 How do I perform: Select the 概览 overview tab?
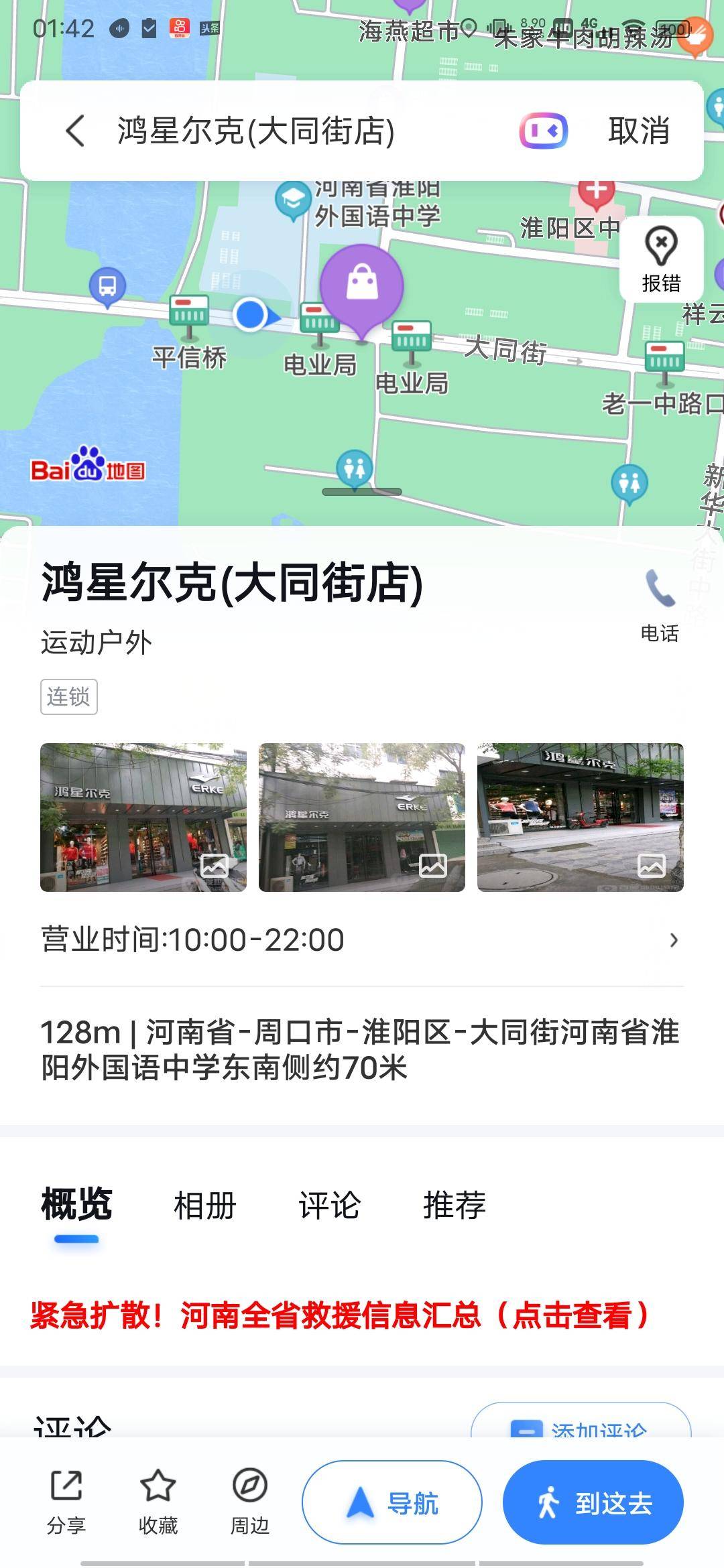(76, 1205)
